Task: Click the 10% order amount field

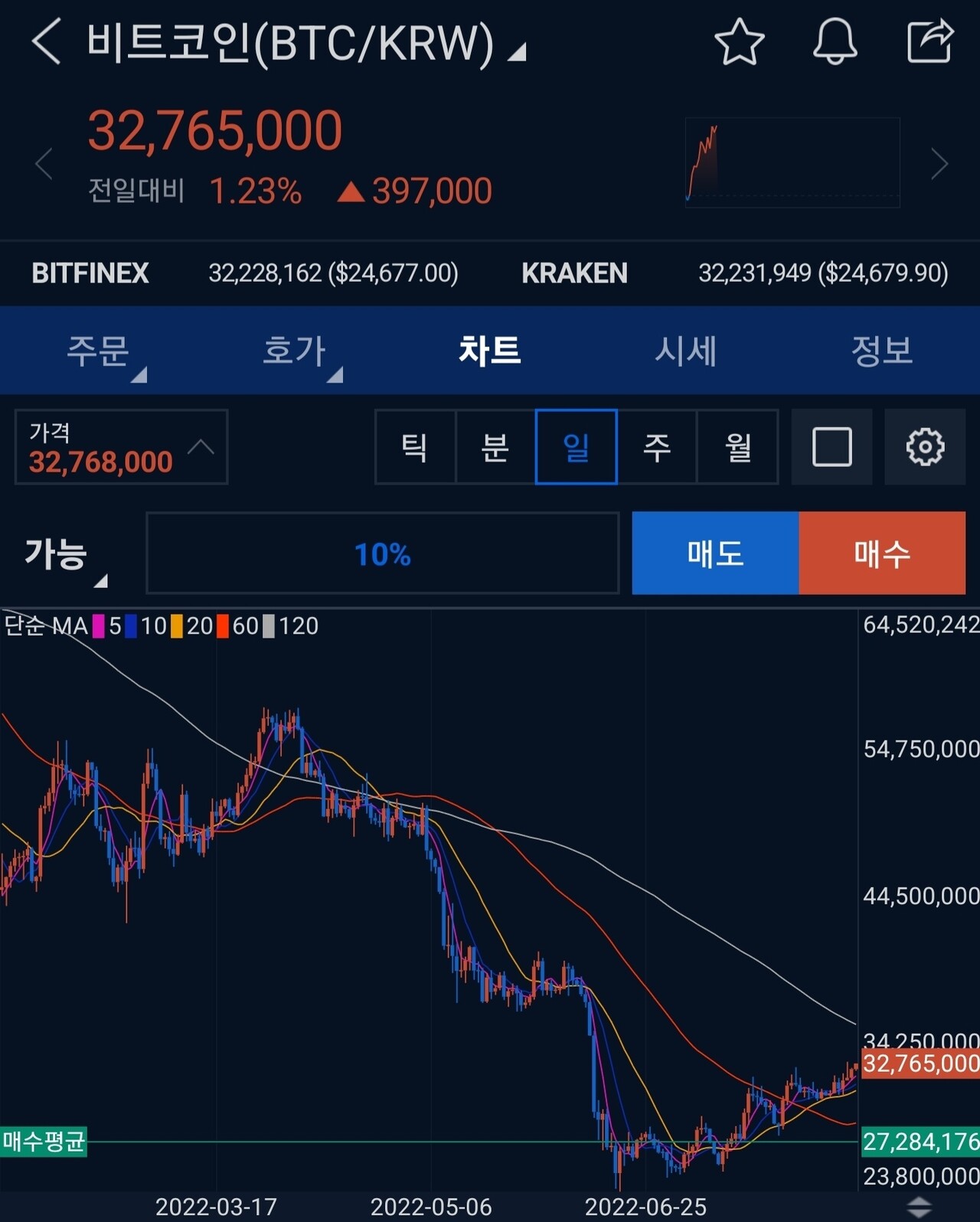Action: click(383, 554)
